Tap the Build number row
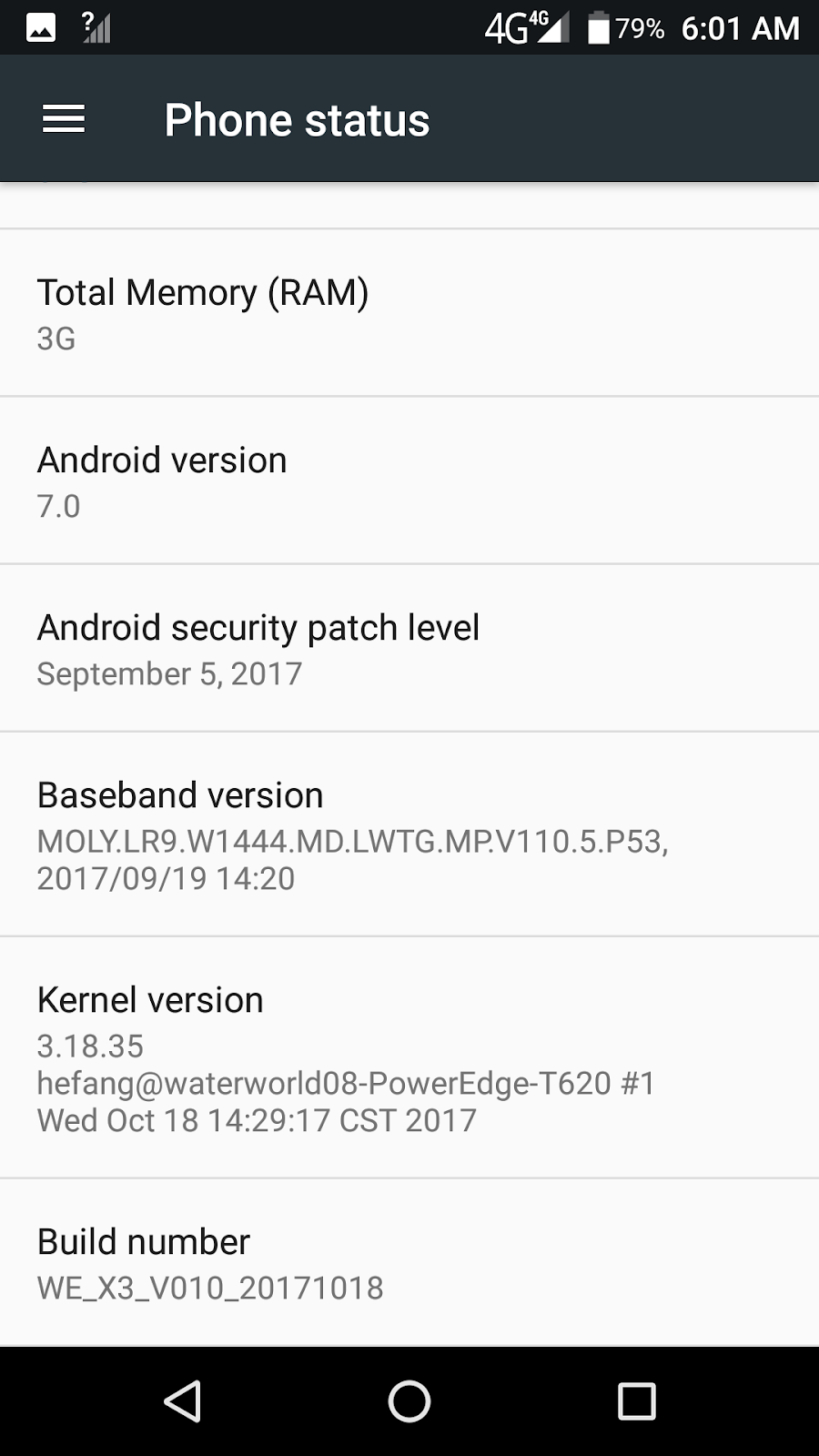This screenshot has height=1456, width=819. coord(409,1263)
